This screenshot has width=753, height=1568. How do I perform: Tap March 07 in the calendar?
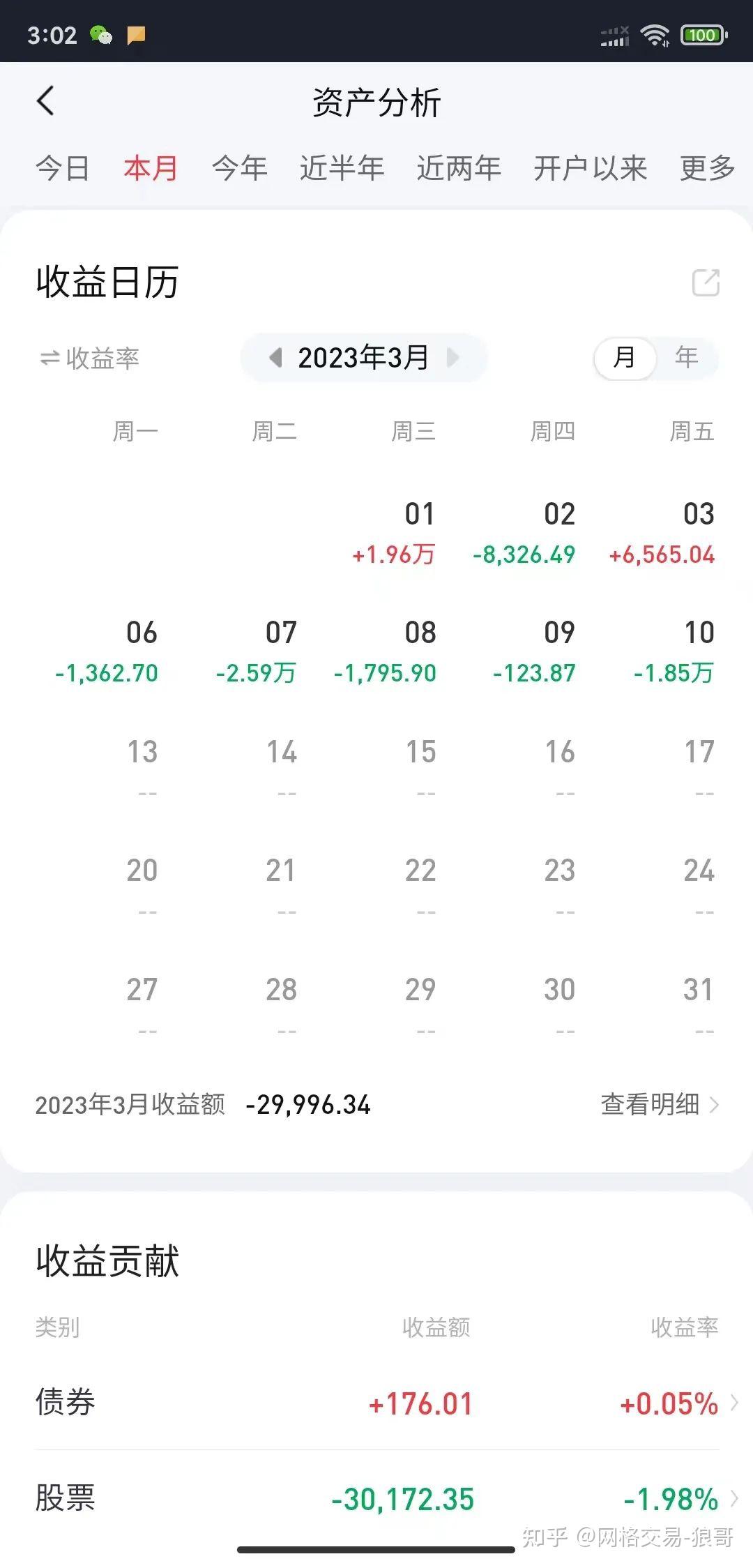[265, 651]
